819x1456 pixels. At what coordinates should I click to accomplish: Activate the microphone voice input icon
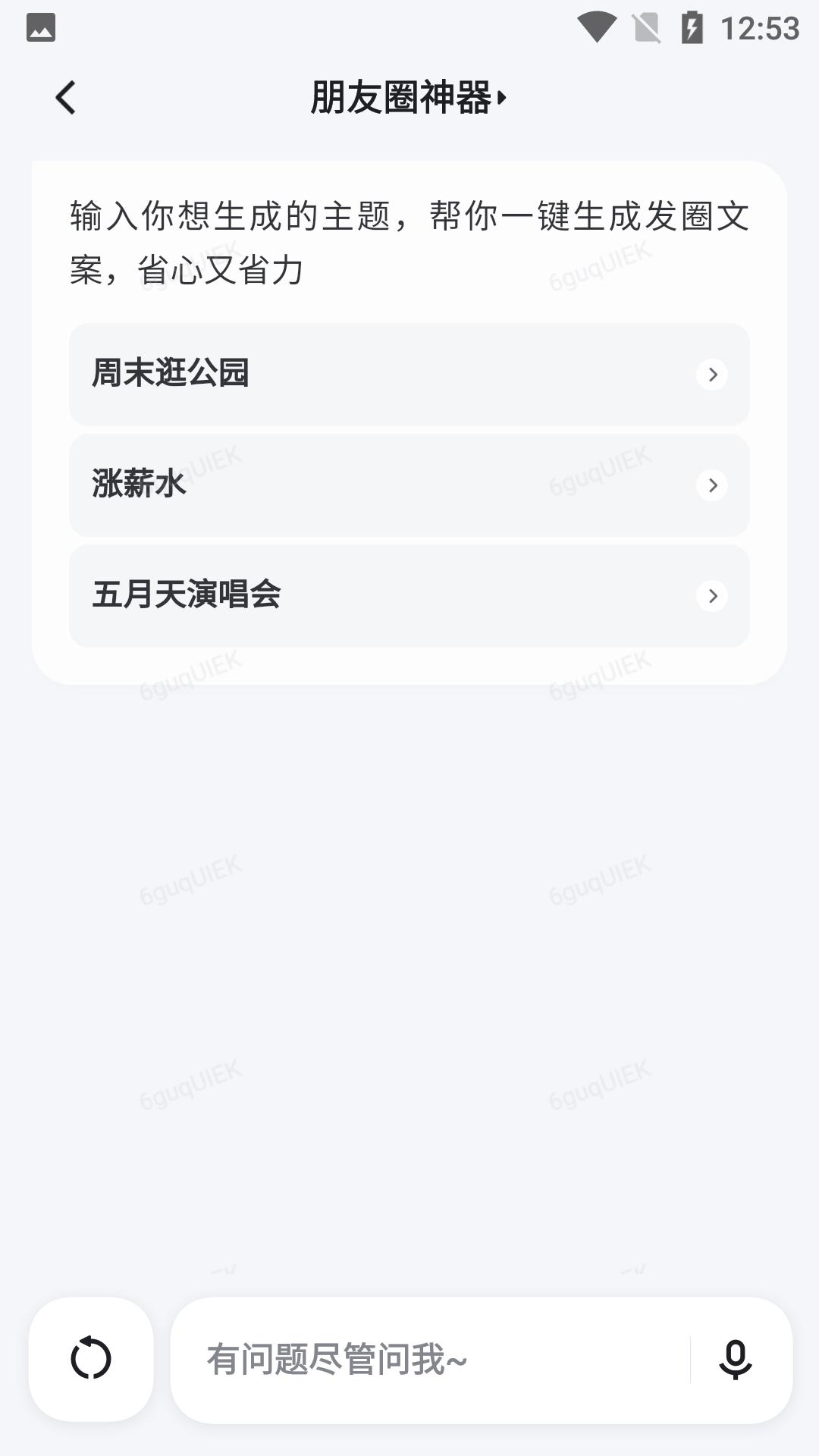(x=734, y=1360)
